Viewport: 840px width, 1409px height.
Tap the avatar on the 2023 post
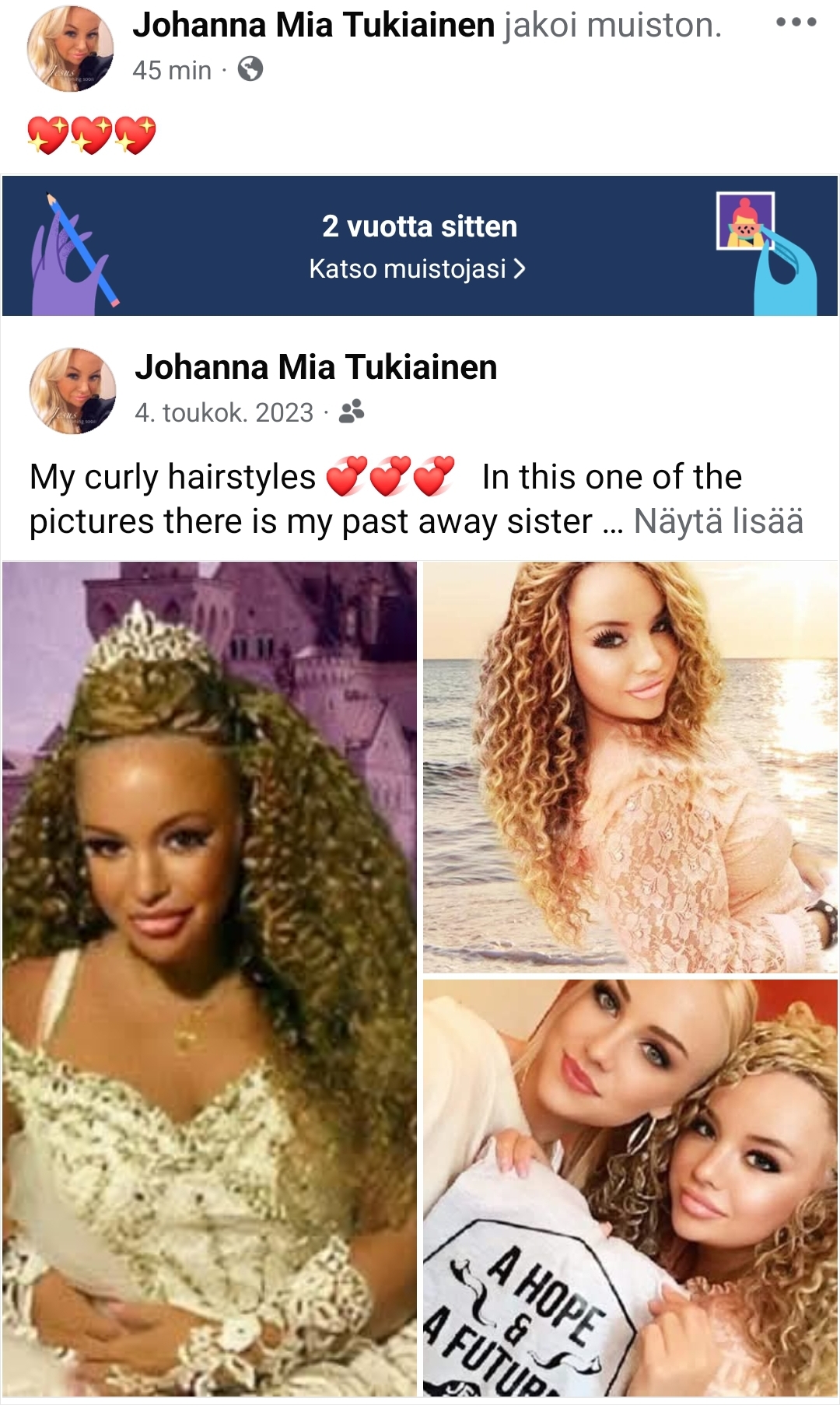(72, 391)
